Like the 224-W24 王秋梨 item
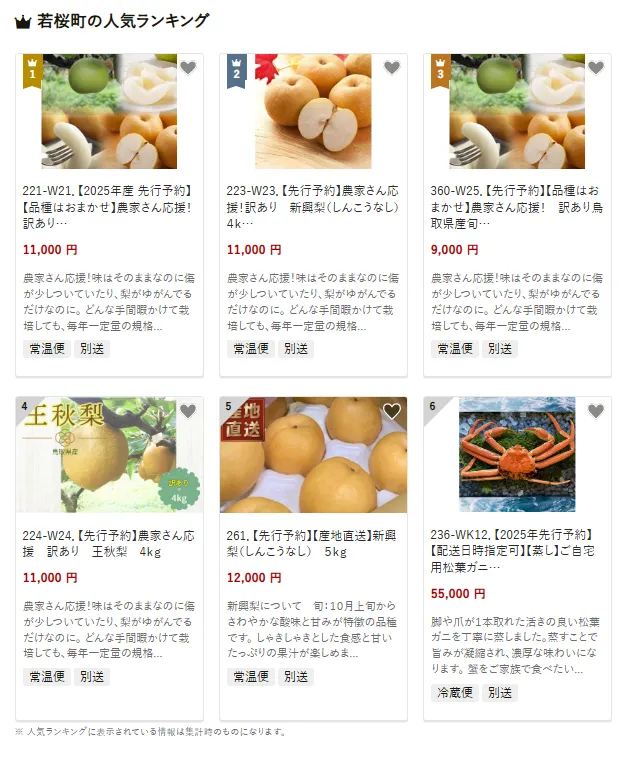Screen dimensions: 634x759 coord(188,411)
